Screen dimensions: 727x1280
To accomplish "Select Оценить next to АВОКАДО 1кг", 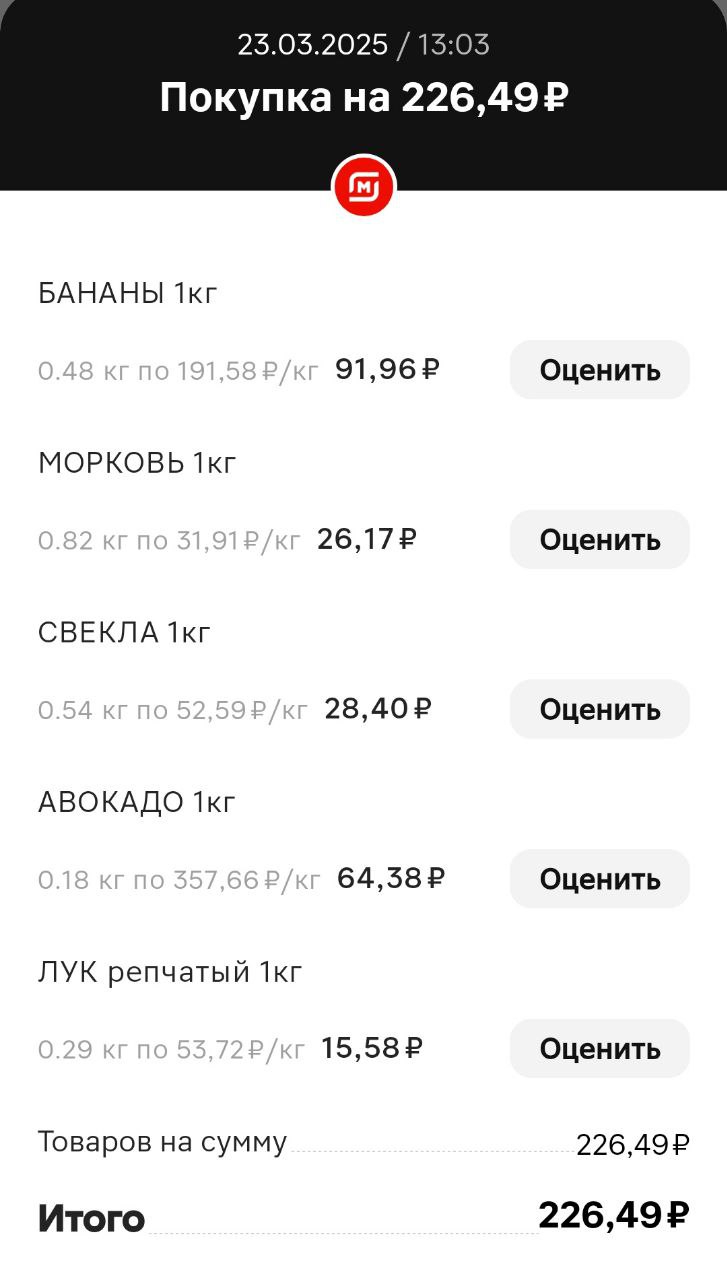I will point(599,879).
